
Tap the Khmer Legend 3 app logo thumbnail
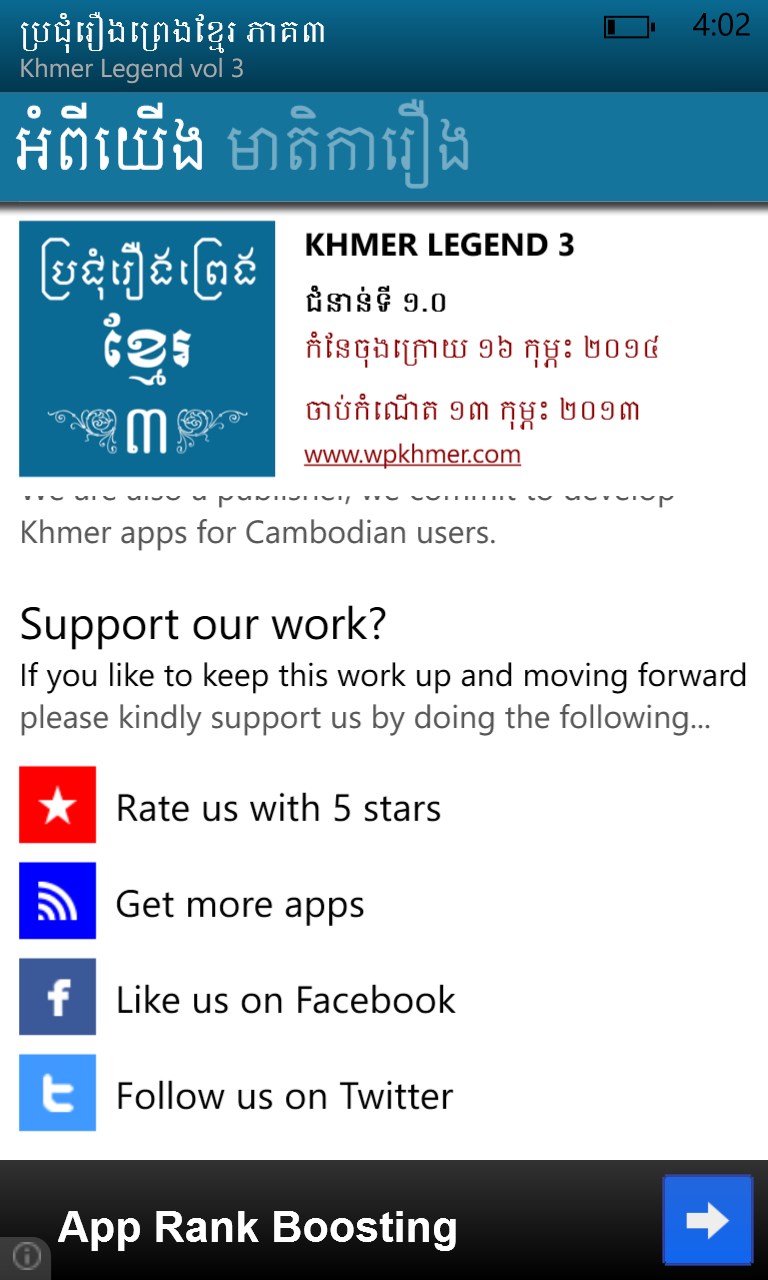point(147,347)
